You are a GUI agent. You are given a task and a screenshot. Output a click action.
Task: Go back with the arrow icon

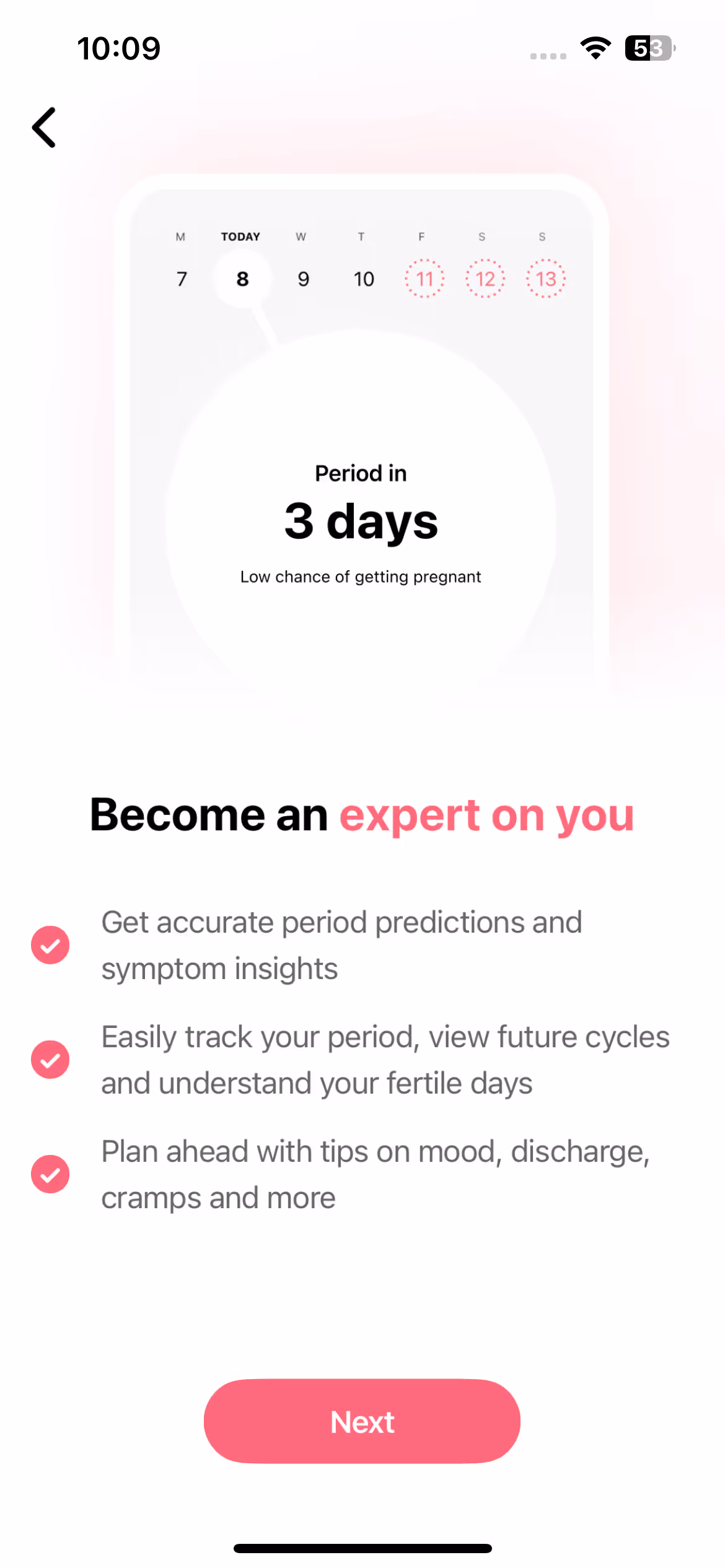coord(44,128)
